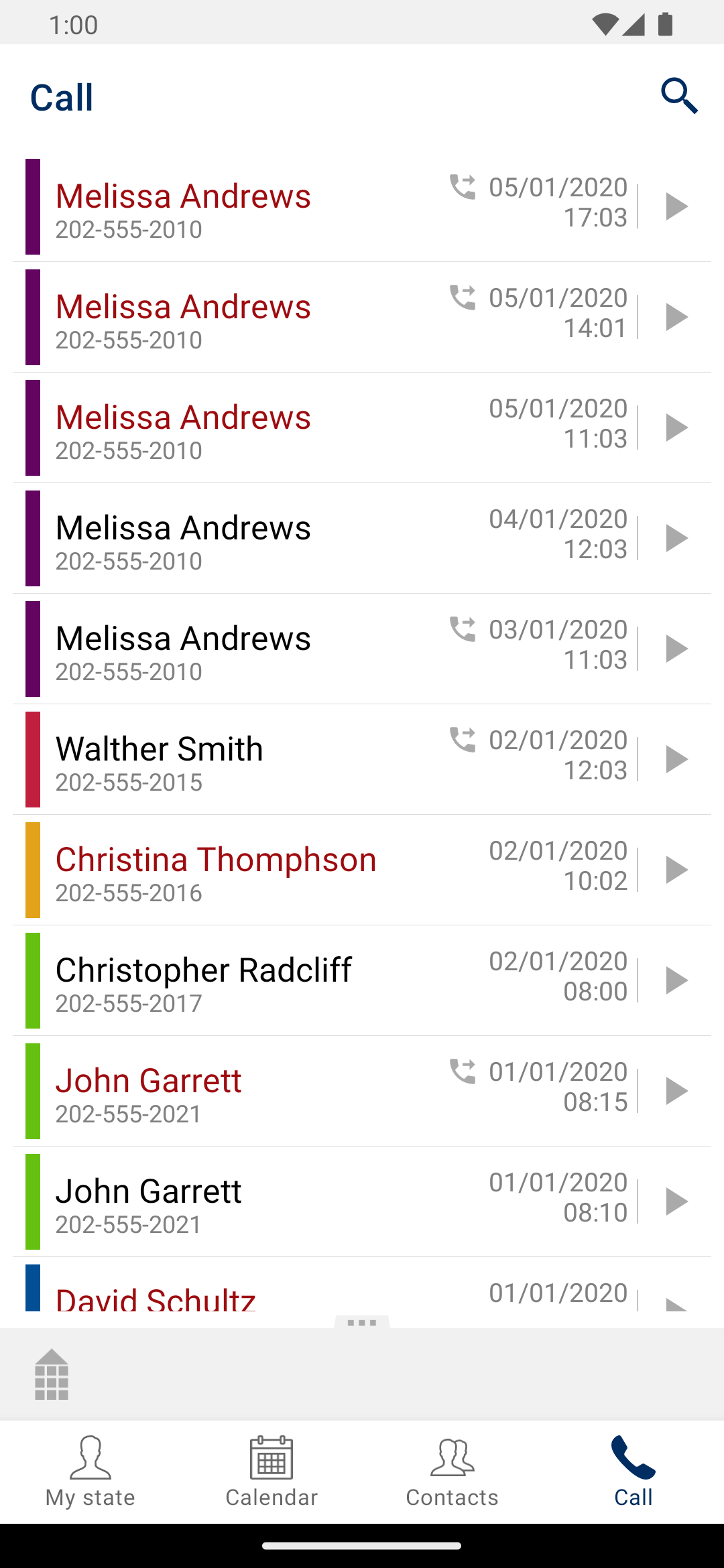Tap the arrow for Melissa Andrews 04/01/2020 call
724x1568 pixels.
(676, 538)
